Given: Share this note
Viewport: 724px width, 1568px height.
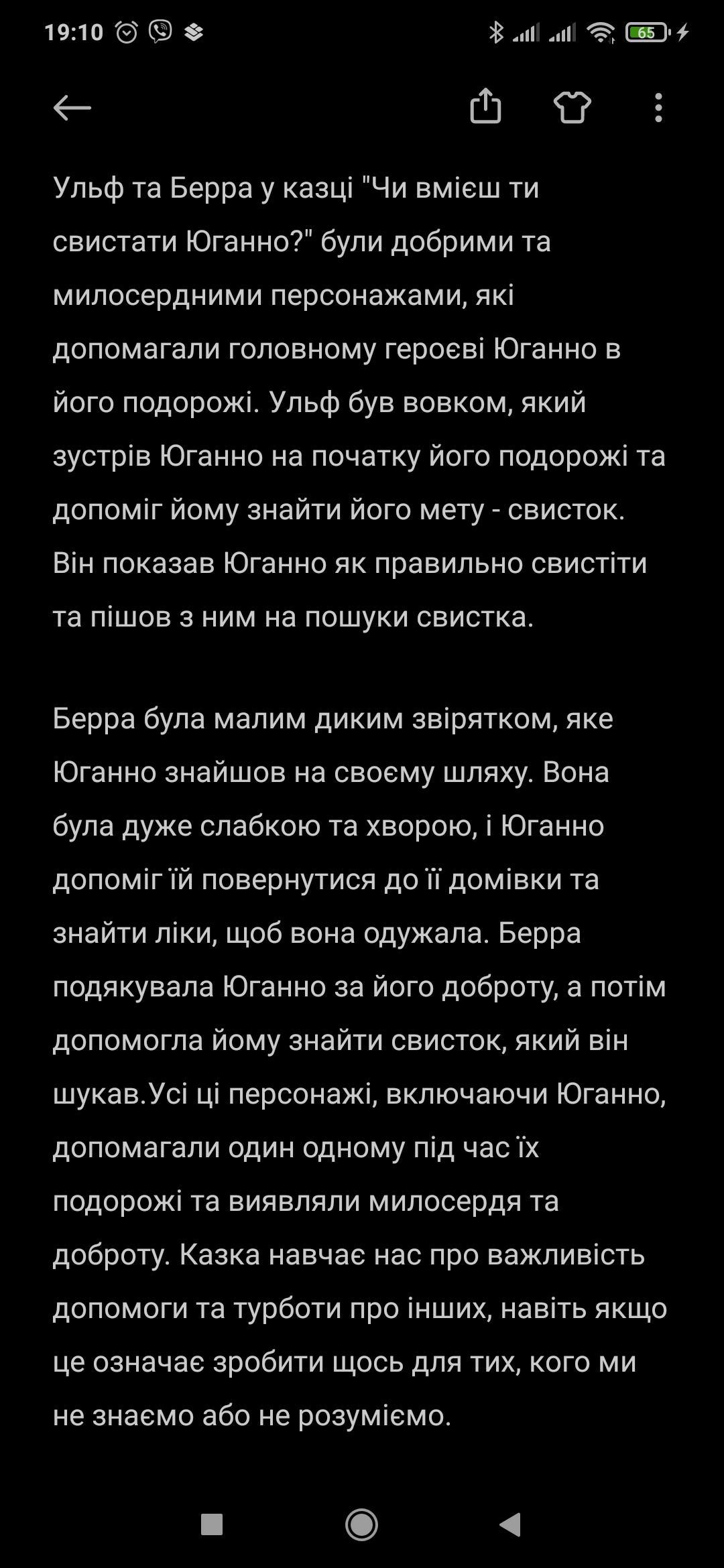Looking at the screenshot, I should [485, 107].
